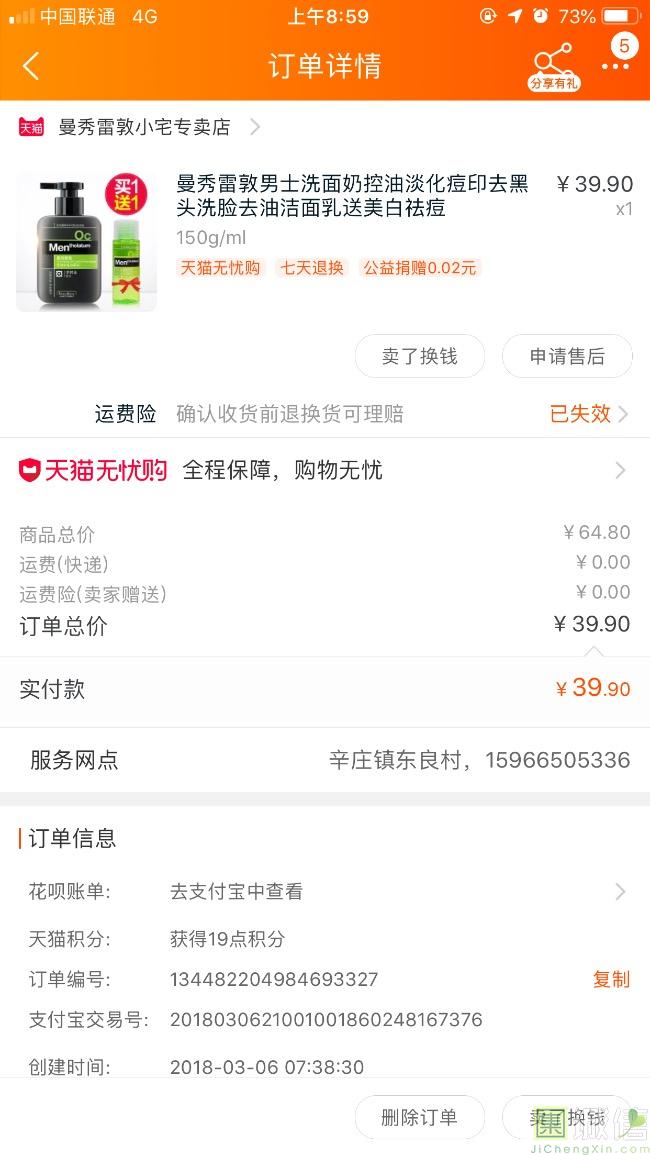Open the 天猫无忧购 guarantee details
The image size is (650, 1155).
[325, 470]
